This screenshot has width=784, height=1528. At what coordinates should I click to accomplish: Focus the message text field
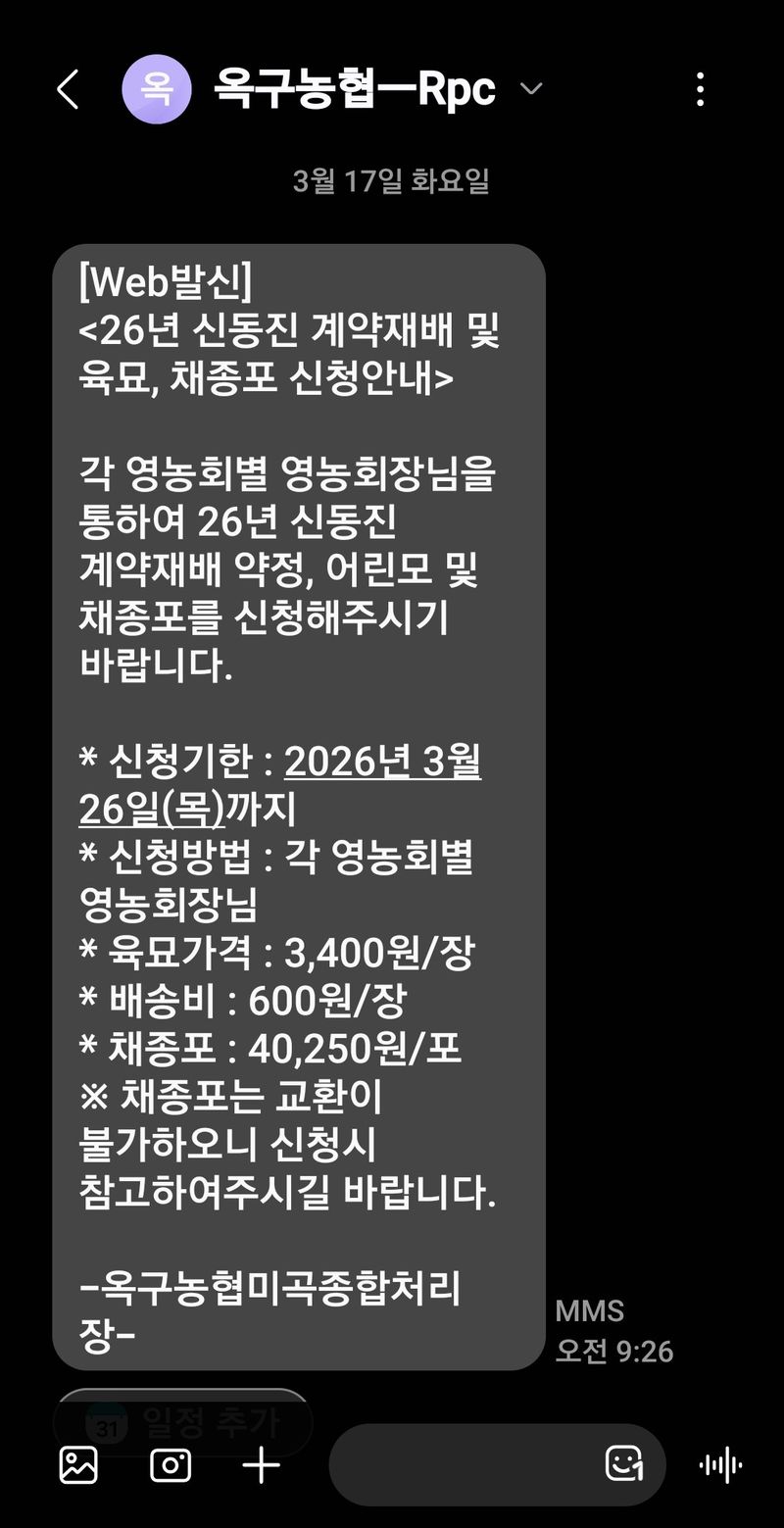coord(461,1465)
